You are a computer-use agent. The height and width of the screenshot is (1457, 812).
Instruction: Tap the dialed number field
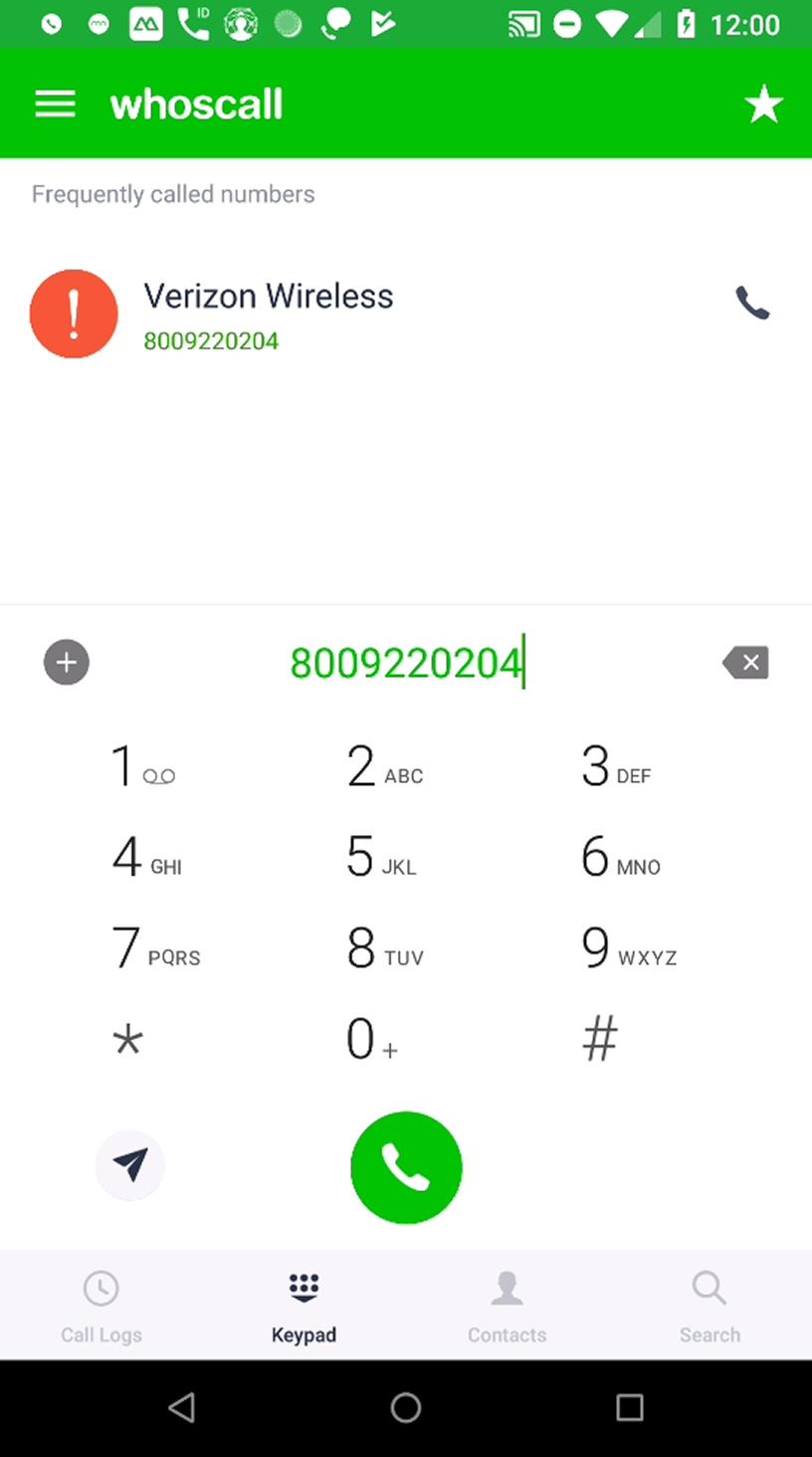coord(406,663)
